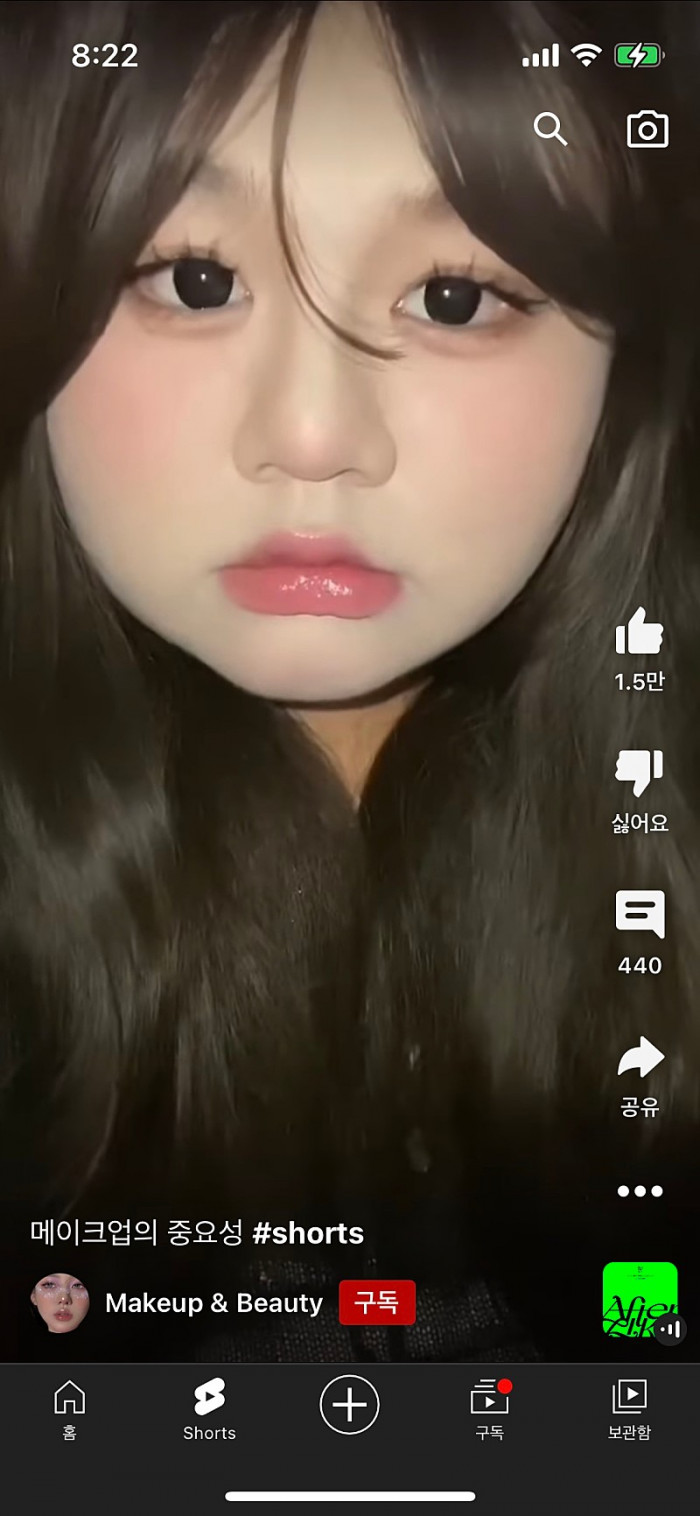
Task: Open the three-dot more options menu
Action: 639,1191
